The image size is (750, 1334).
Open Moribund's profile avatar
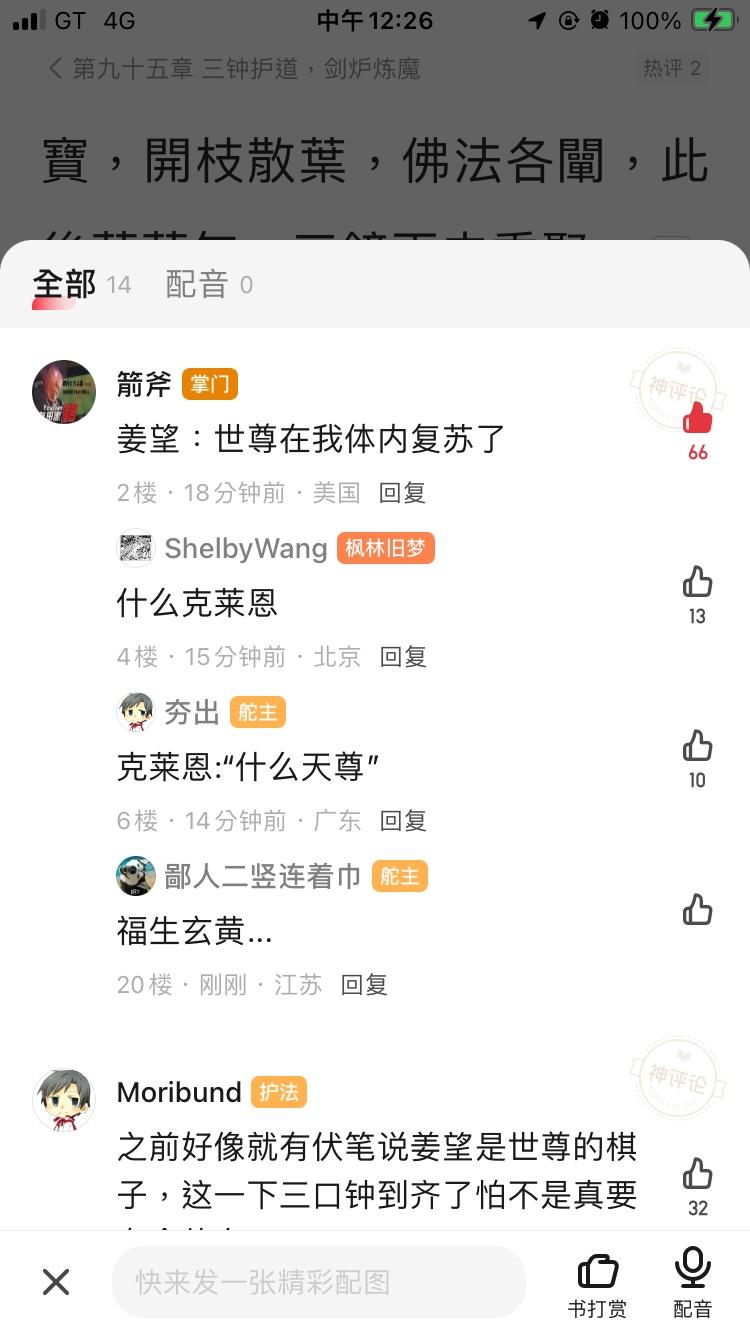pos(64,1100)
